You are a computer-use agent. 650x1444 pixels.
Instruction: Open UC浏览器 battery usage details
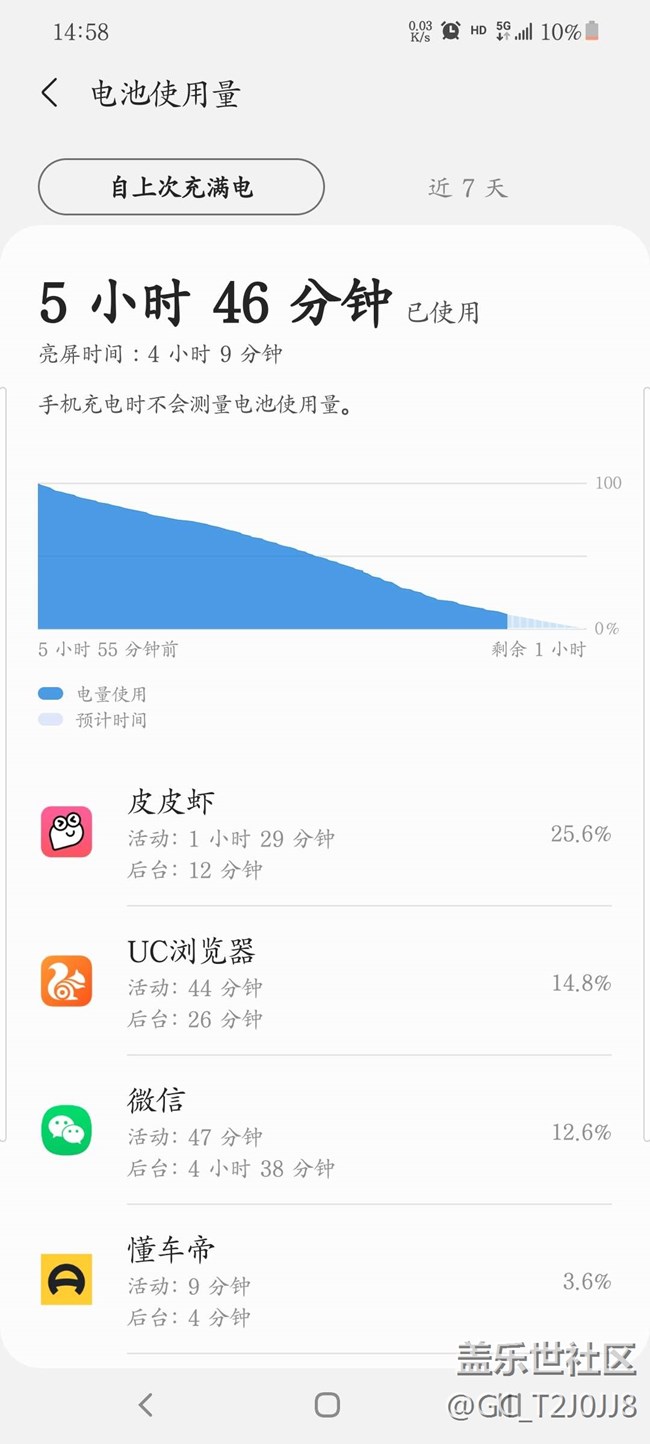point(325,982)
